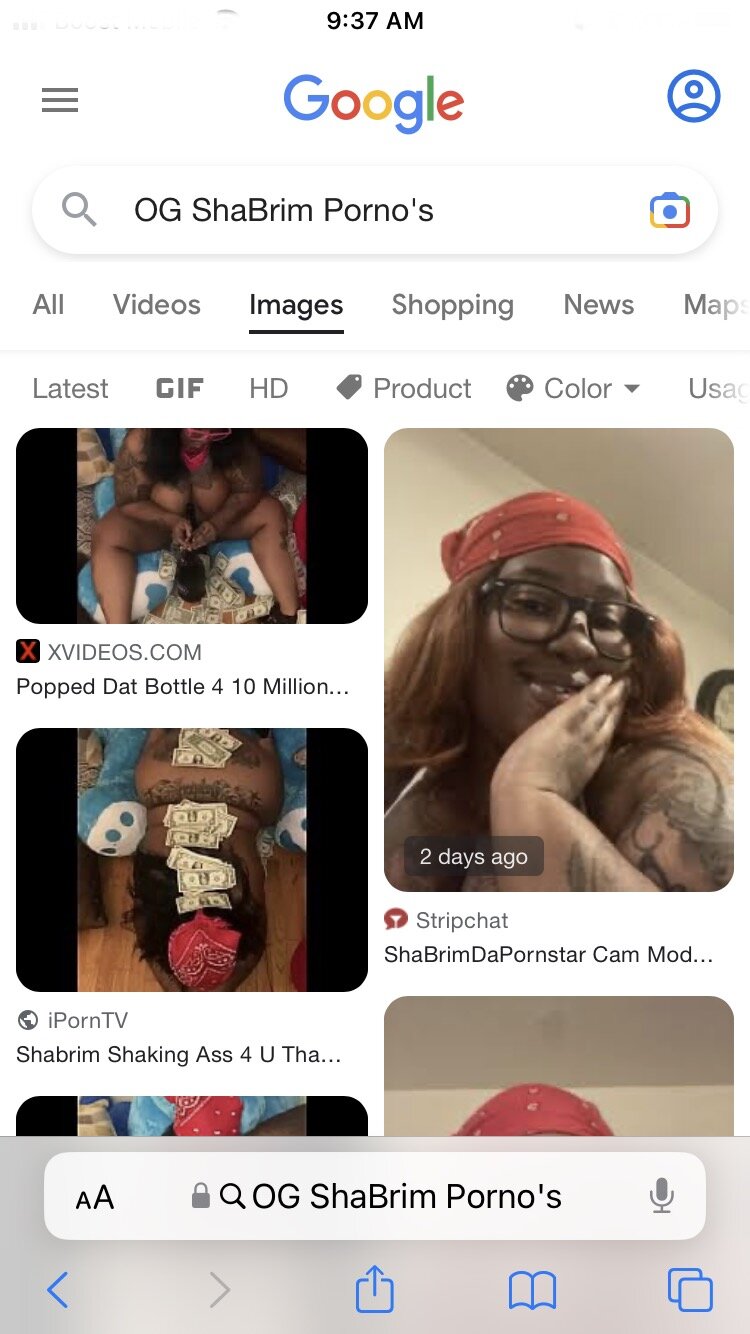Switch to the News tab
This screenshot has height=1334, width=750.
[x=598, y=305]
